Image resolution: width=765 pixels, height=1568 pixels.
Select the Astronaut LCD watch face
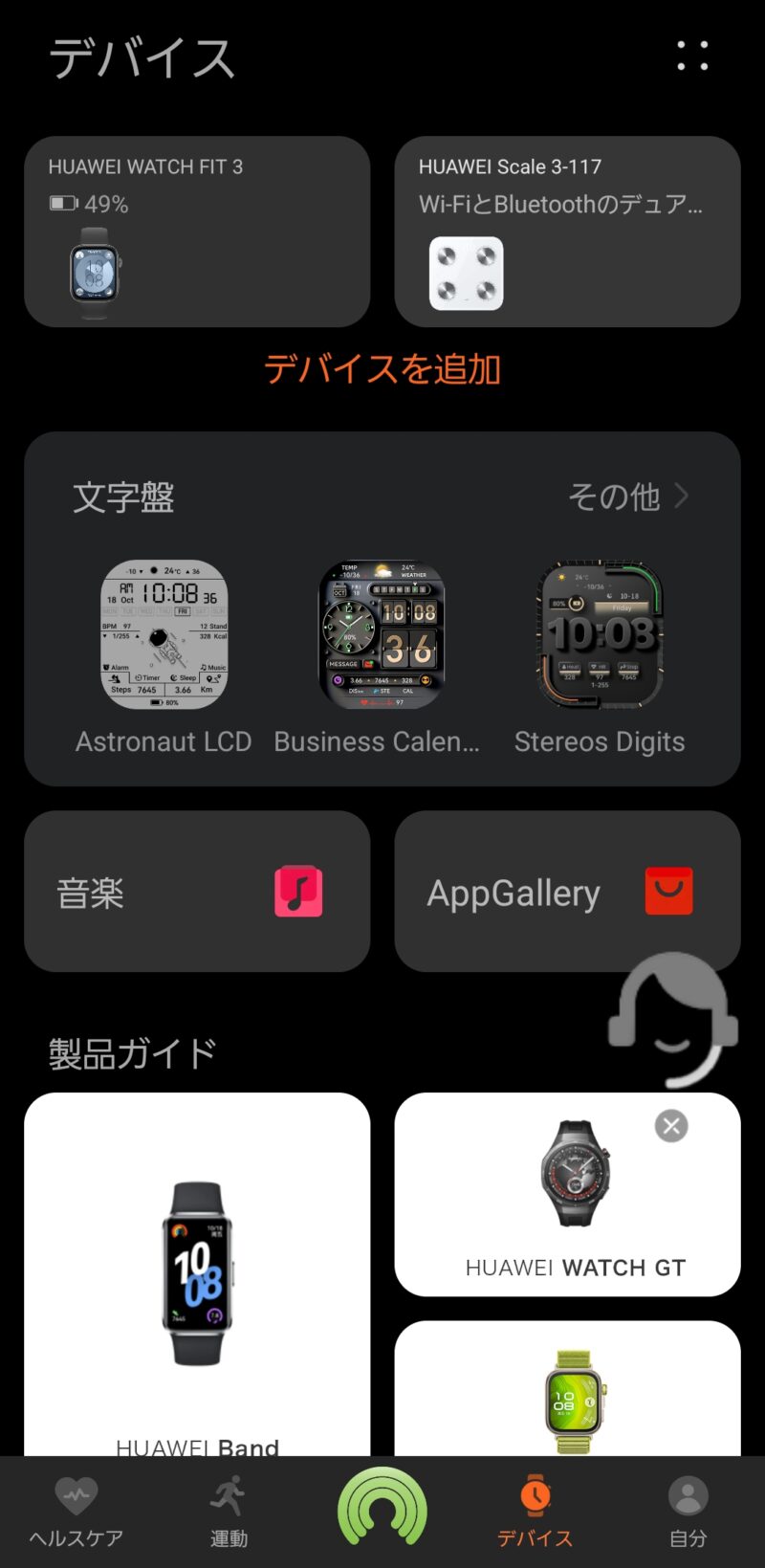pos(164,636)
